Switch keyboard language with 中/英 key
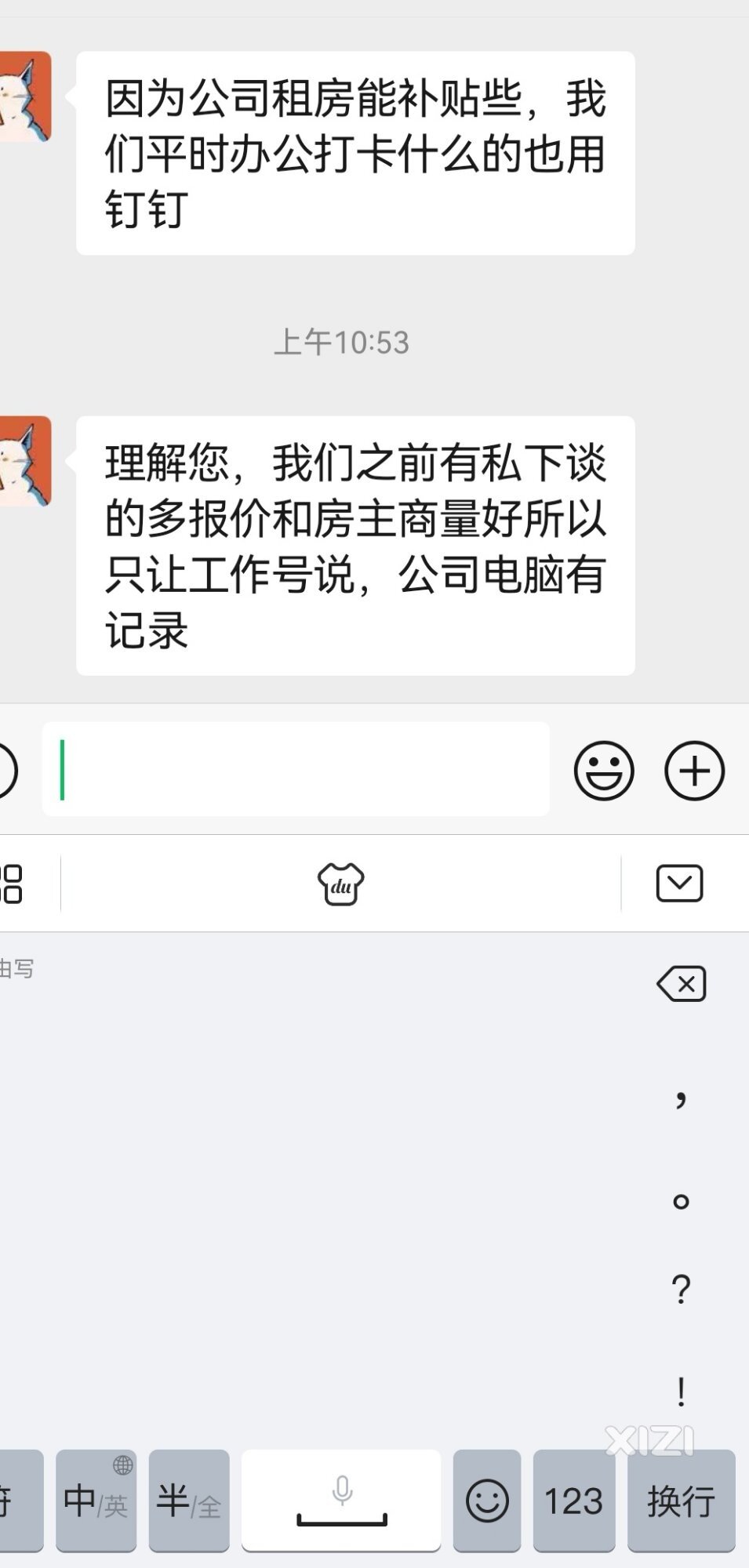 [x=96, y=1500]
